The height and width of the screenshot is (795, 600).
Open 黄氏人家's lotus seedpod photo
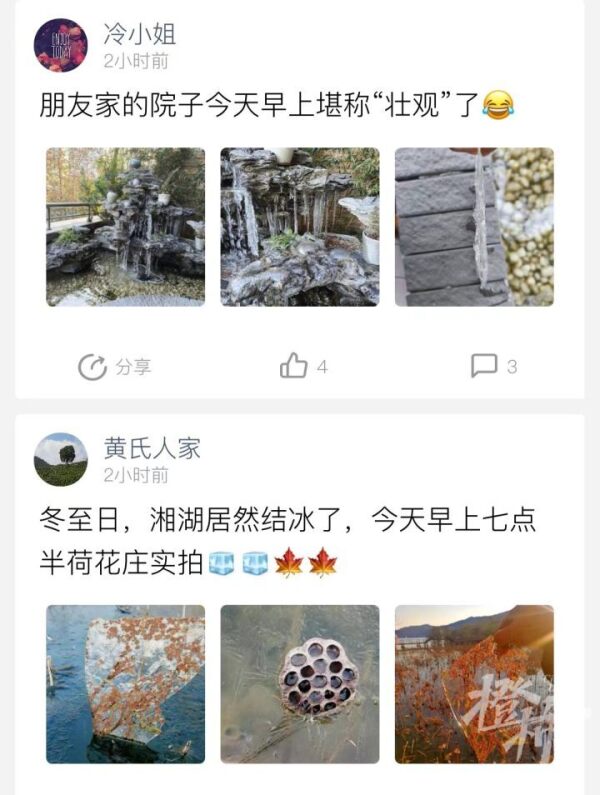coord(300,684)
